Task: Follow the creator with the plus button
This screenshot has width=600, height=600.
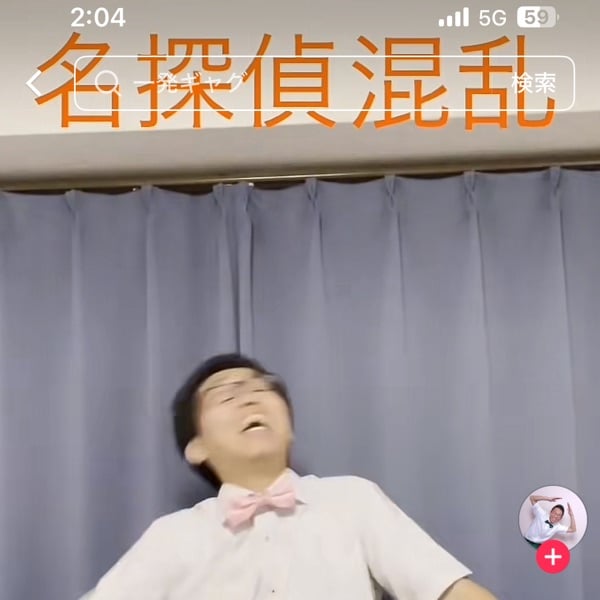Action: pos(552,556)
